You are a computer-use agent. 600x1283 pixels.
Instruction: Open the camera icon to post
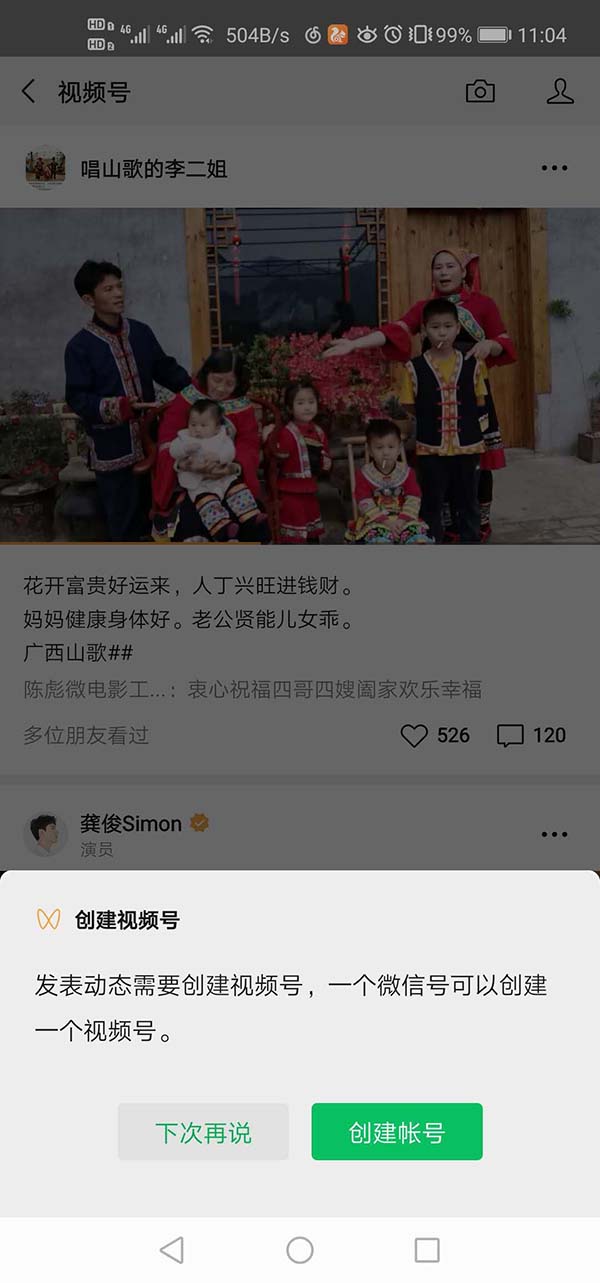(480, 92)
